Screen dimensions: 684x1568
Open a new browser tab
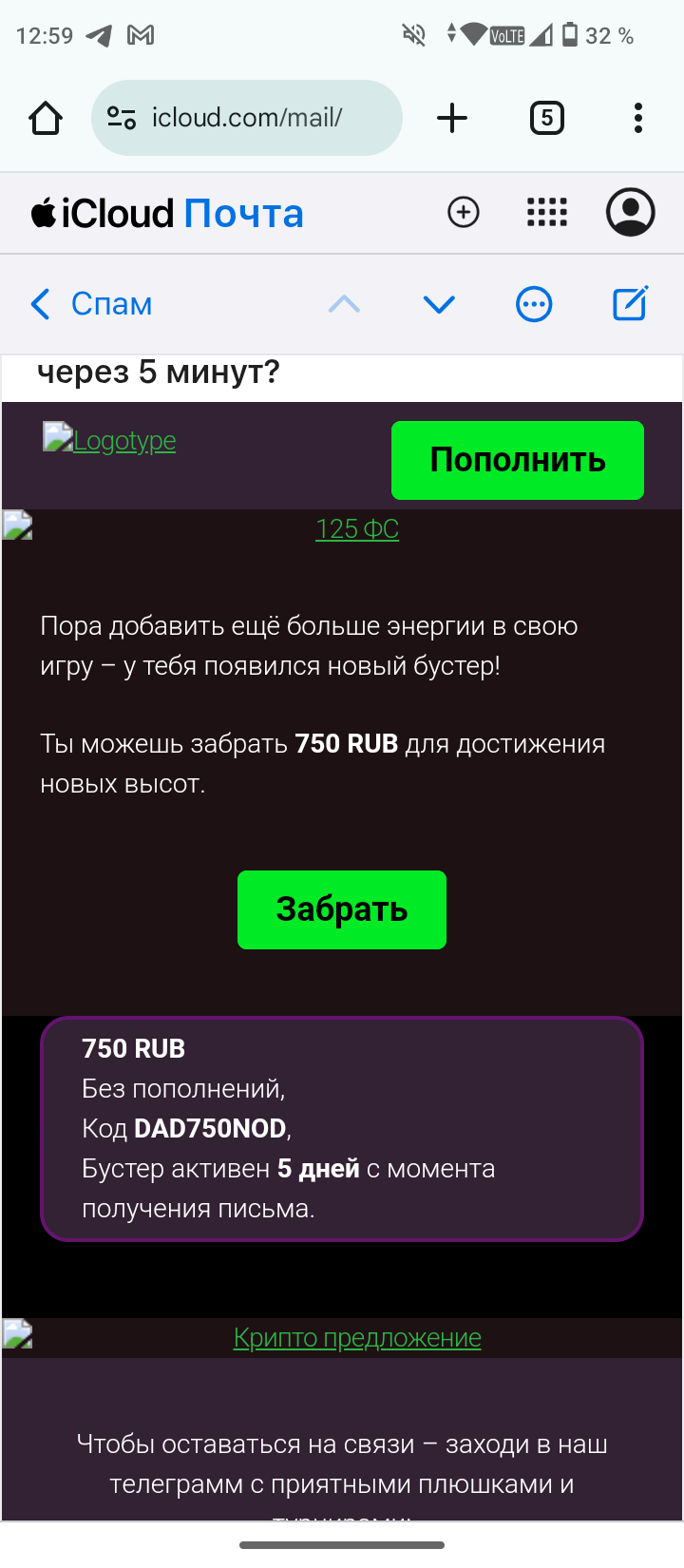(452, 118)
